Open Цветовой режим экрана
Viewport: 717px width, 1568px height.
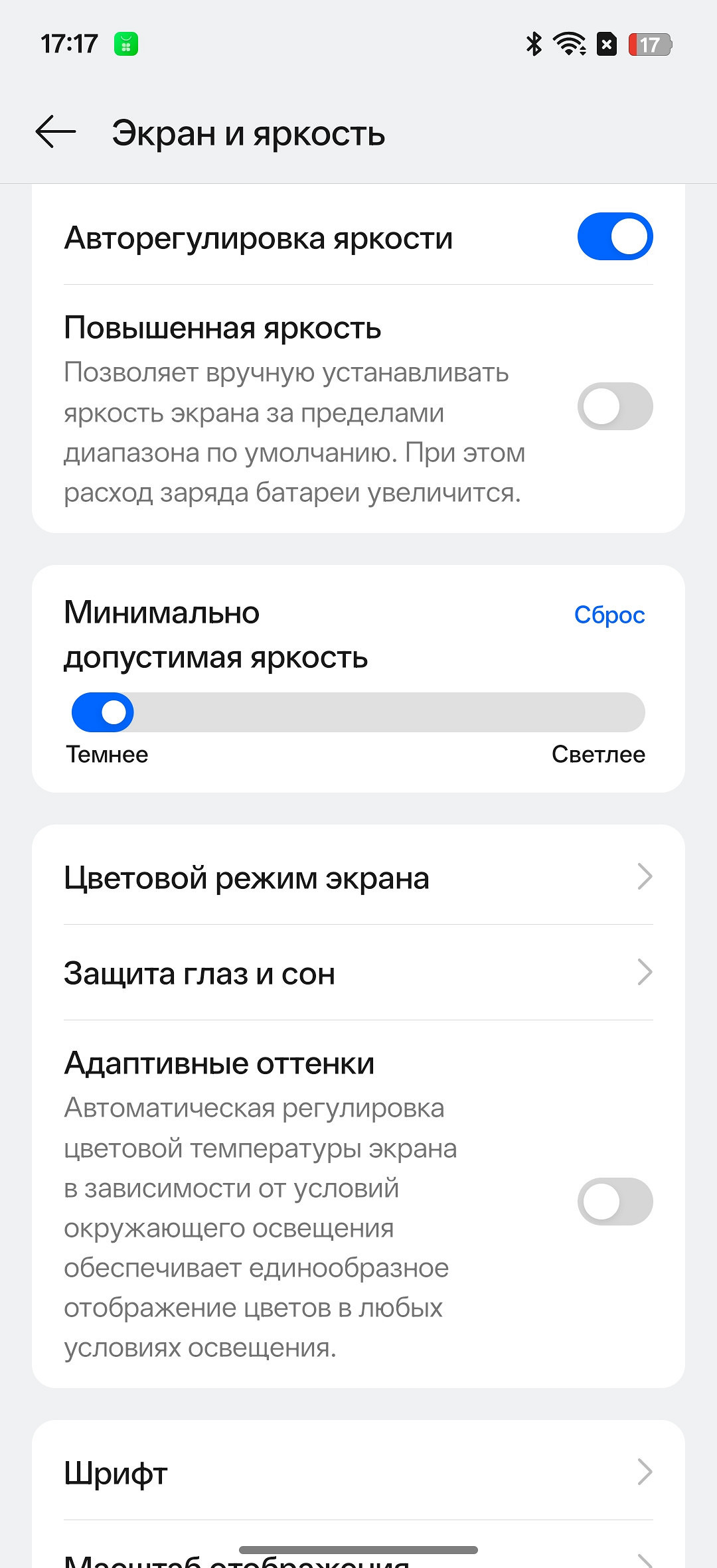point(358,878)
